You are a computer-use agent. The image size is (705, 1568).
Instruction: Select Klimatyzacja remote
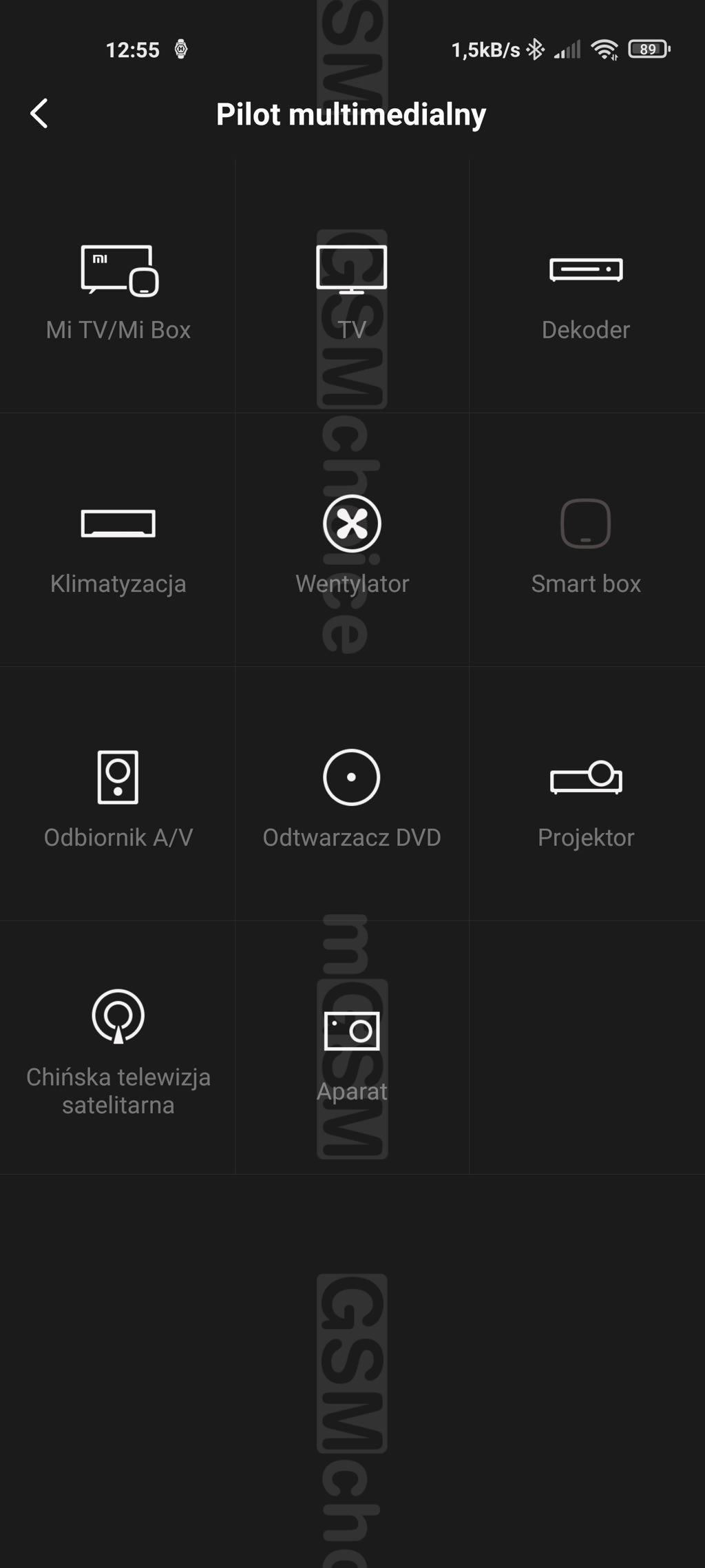(x=118, y=540)
